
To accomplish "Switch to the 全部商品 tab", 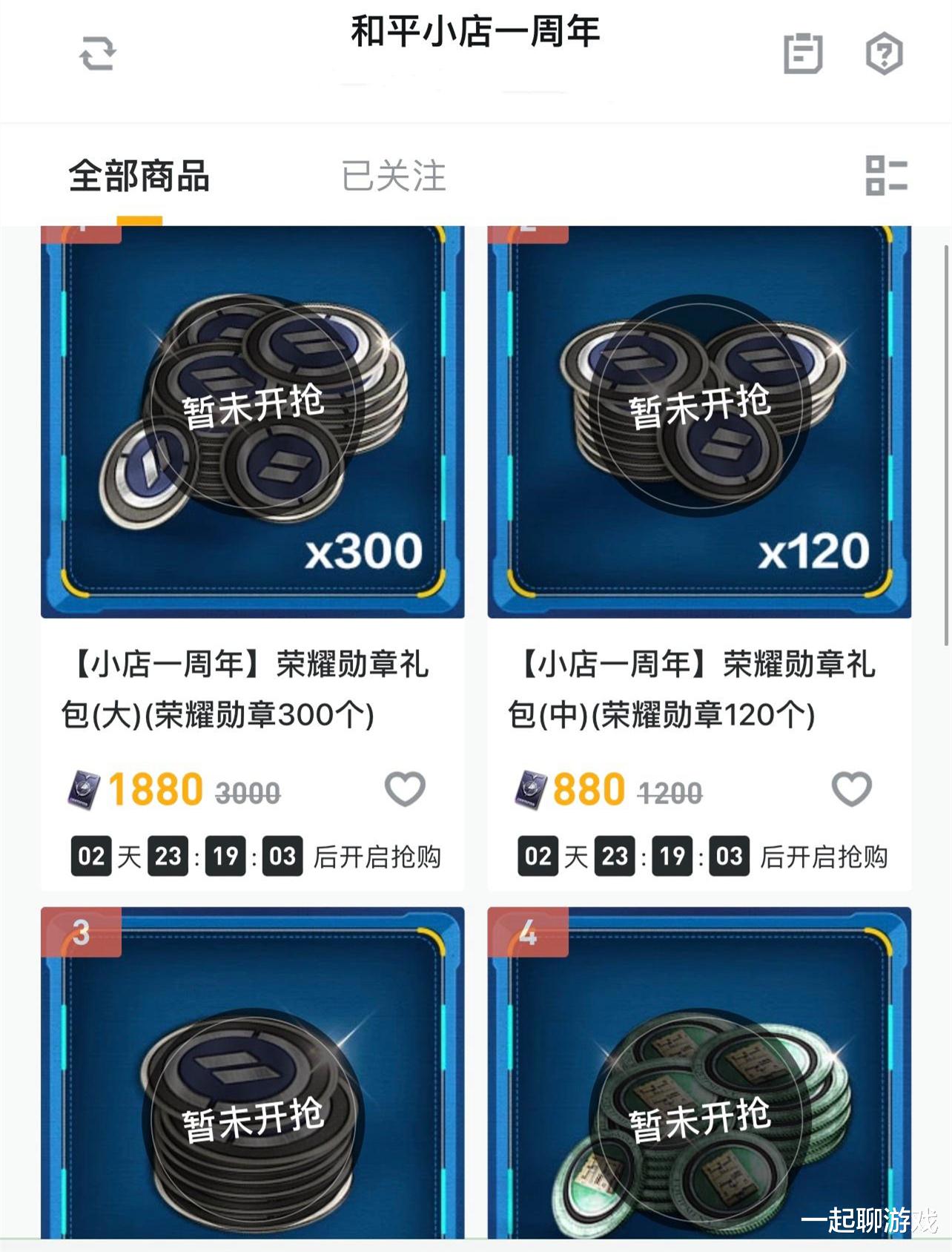I will pyautogui.click(x=139, y=177).
